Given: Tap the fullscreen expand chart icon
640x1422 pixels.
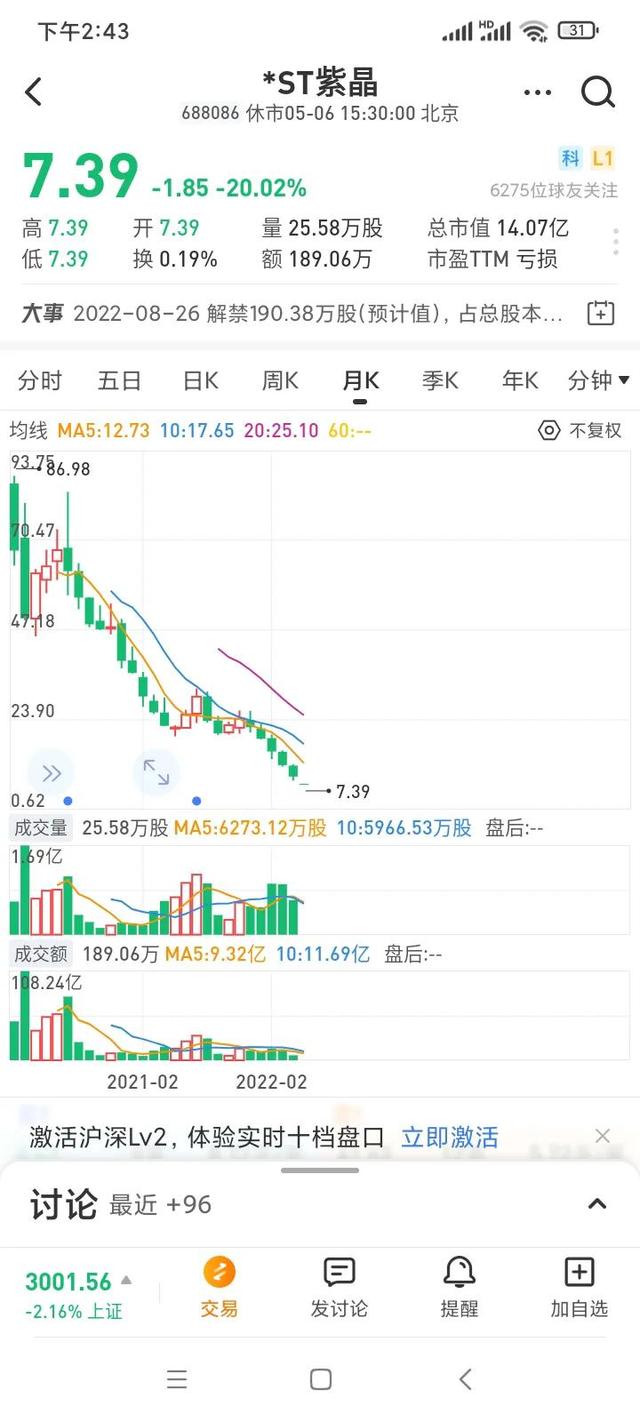Looking at the screenshot, I should coord(156,771).
